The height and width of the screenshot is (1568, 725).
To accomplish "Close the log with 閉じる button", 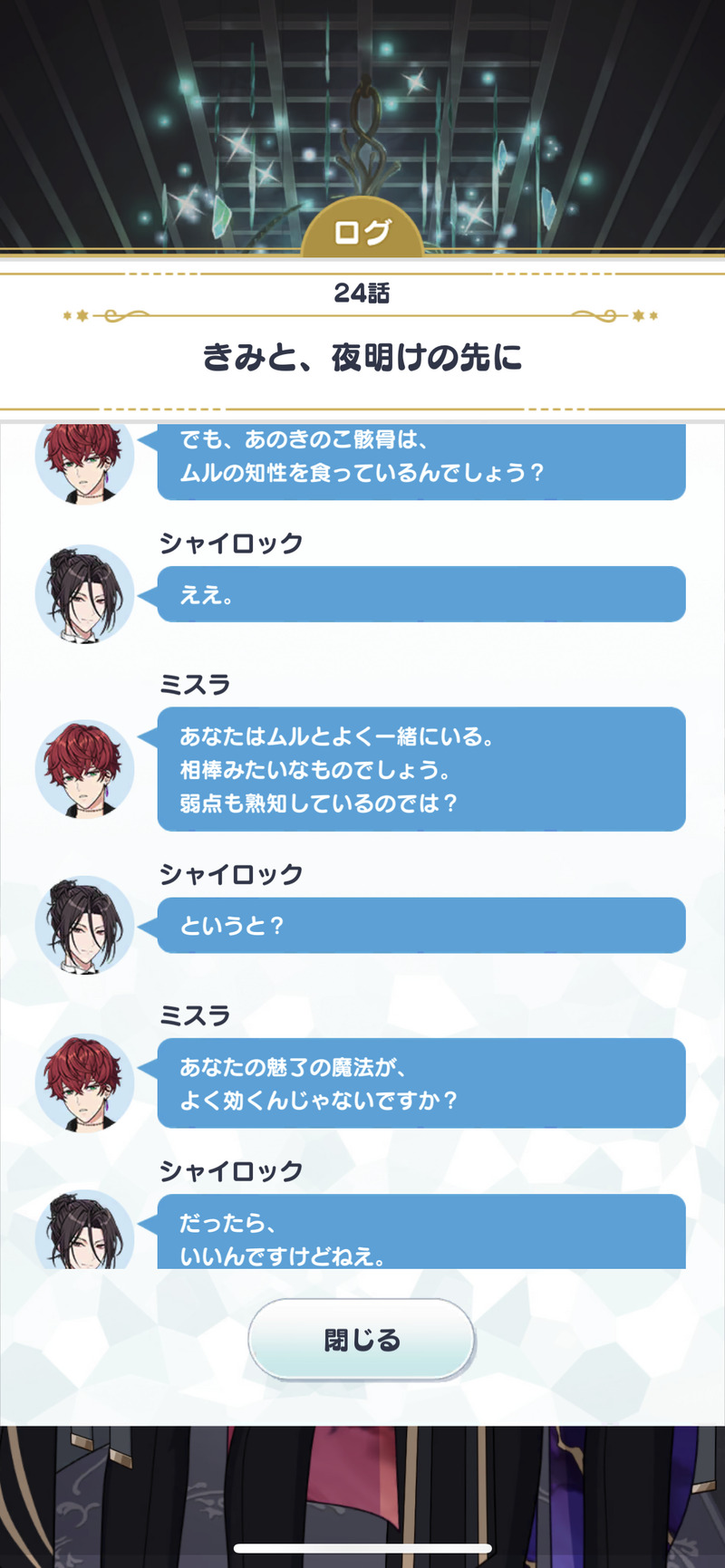I will [x=362, y=1340].
